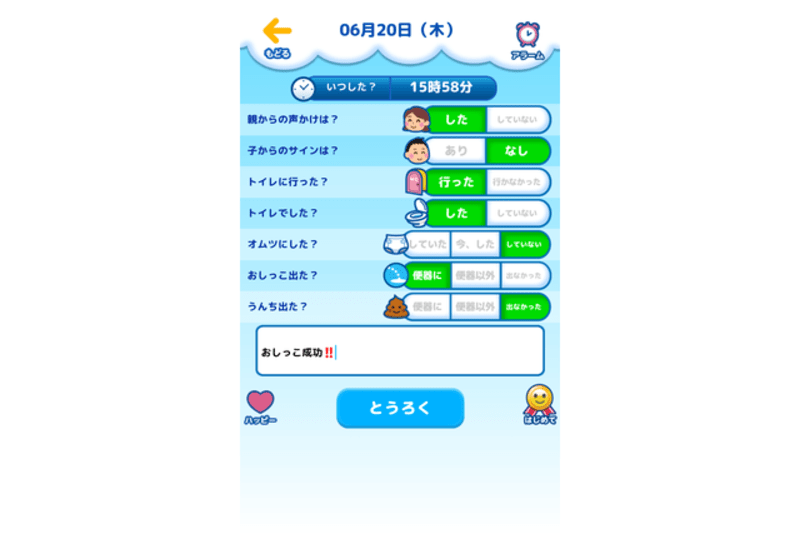Screen dimensions: 800x534
Task: Open the アラーム alarm clock
Action: click(527, 38)
